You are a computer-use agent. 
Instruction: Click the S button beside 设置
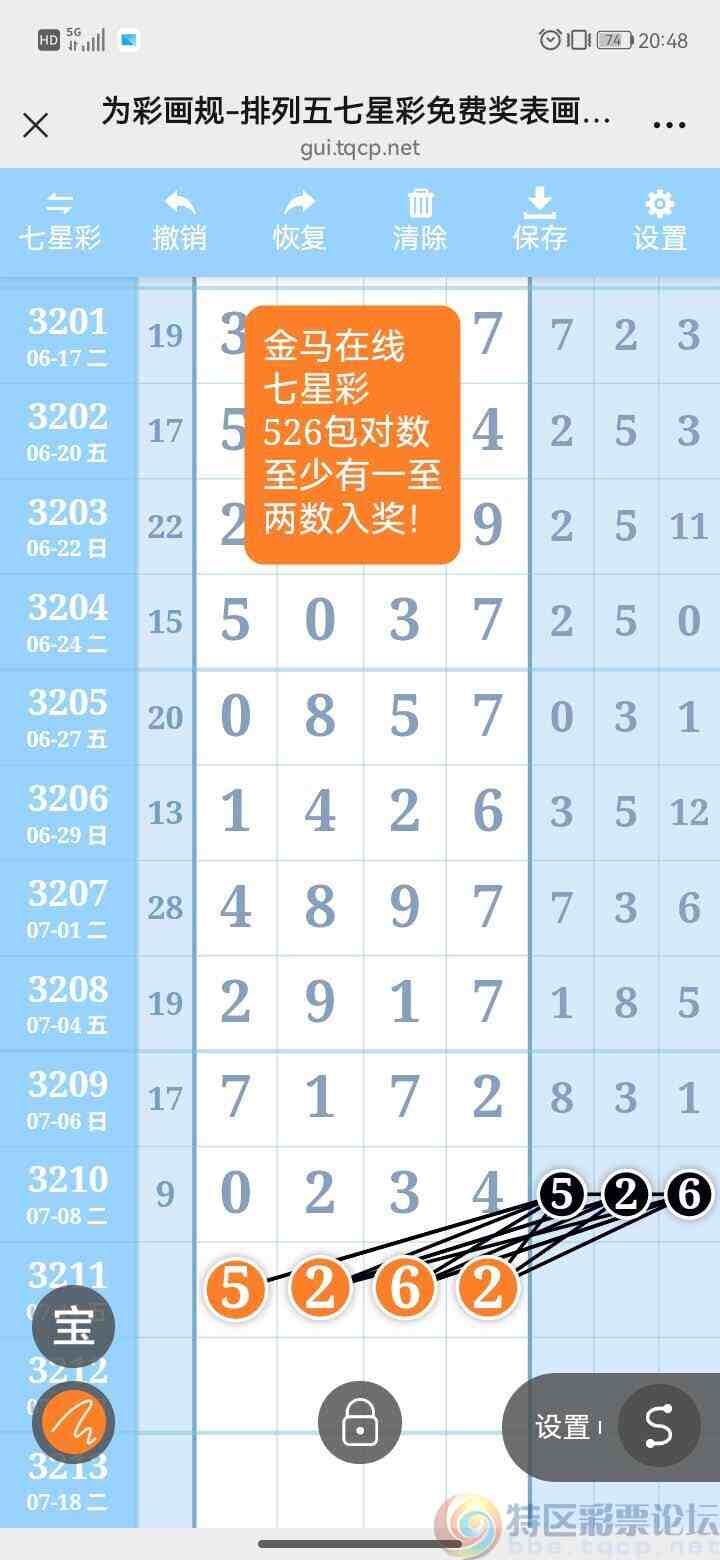click(x=658, y=1427)
